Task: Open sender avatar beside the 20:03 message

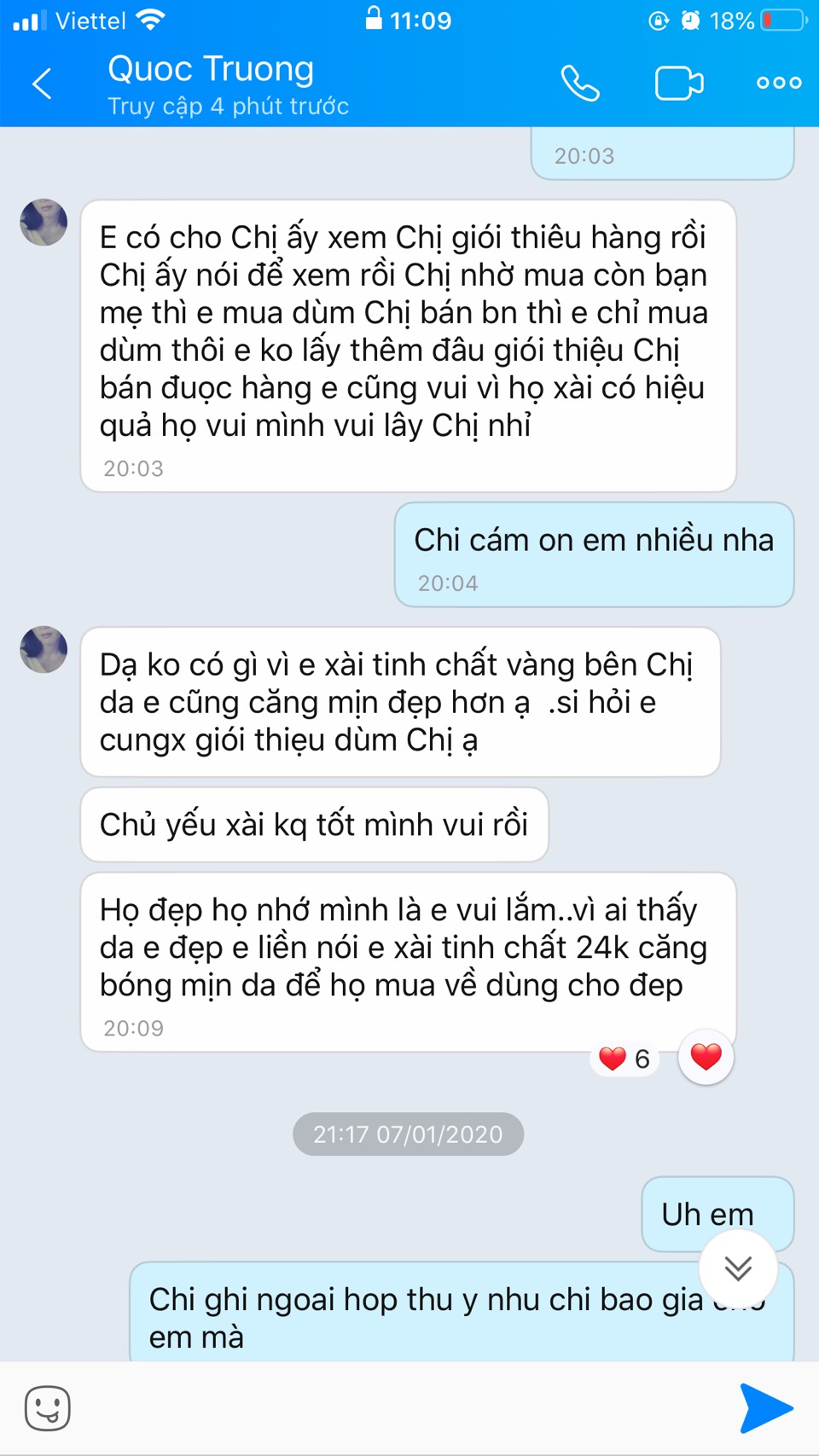Action: 44,223
